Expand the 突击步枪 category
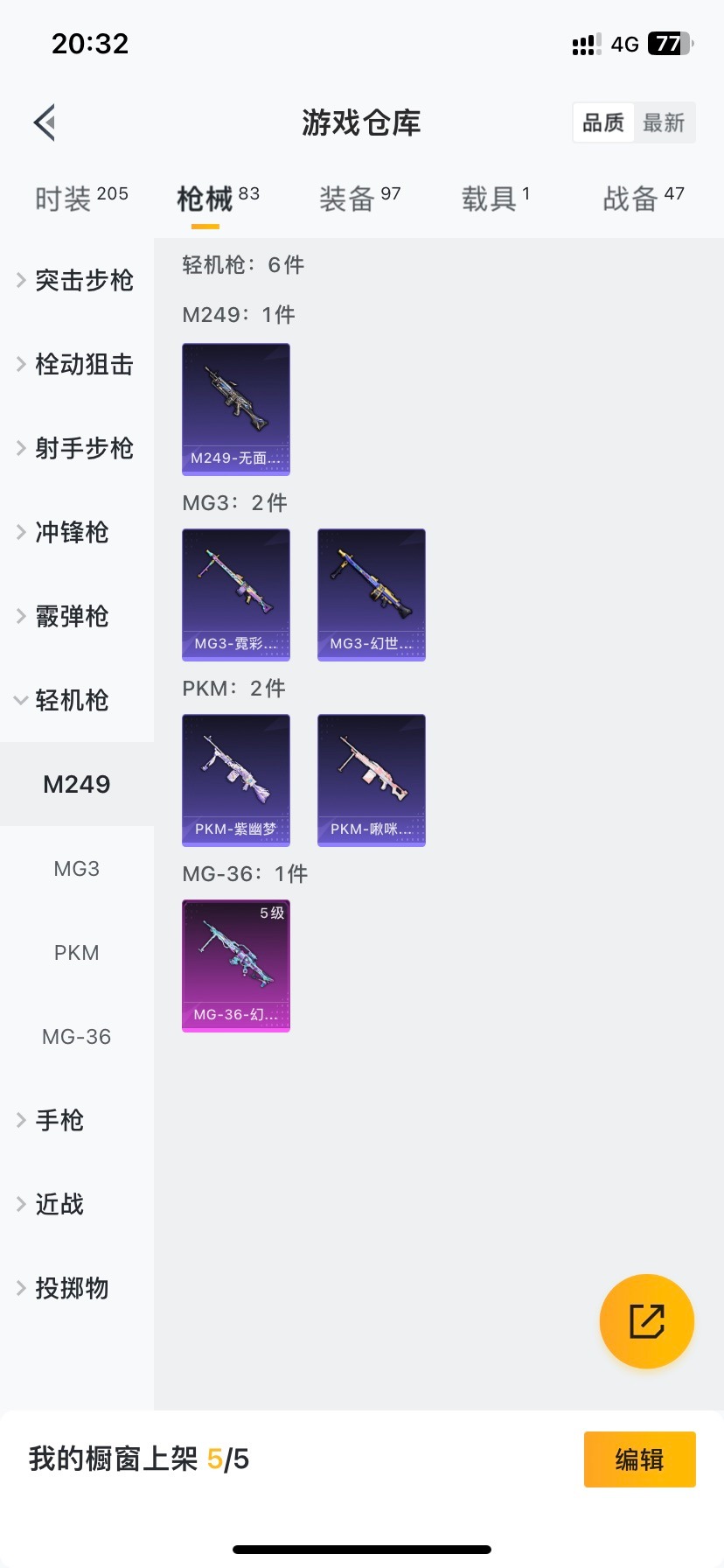 click(x=76, y=280)
